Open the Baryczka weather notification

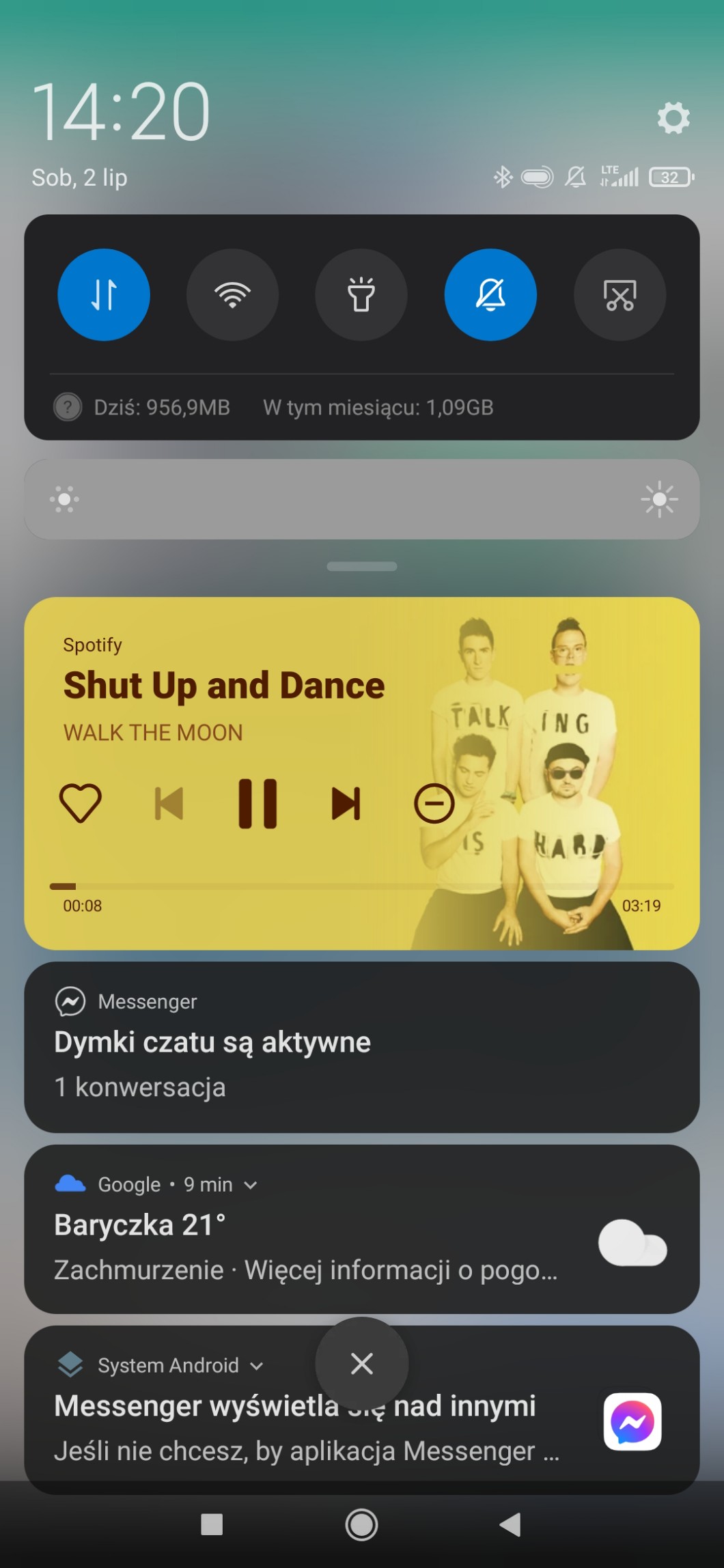point(362,1229)
